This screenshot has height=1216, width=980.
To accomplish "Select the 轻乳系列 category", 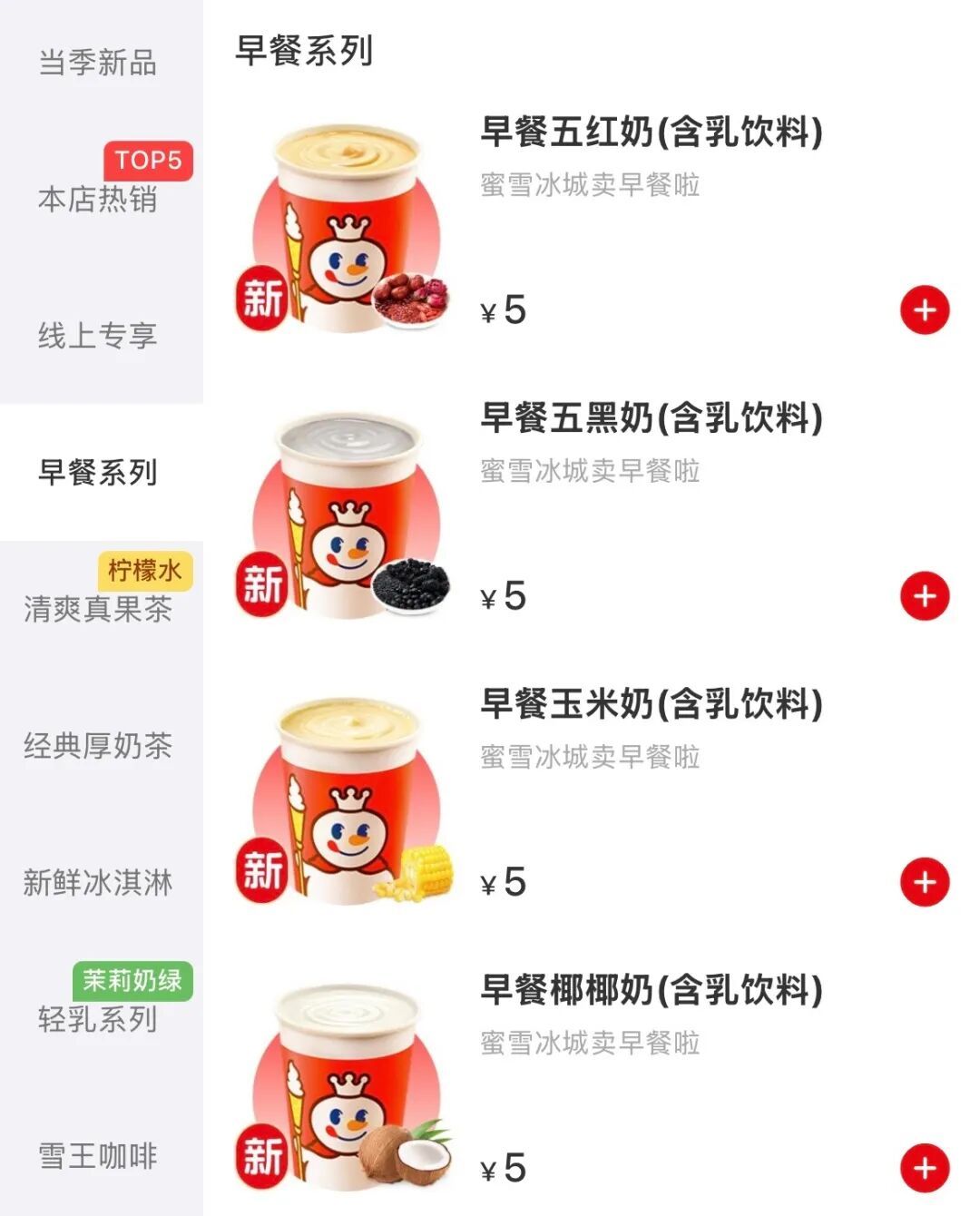I will coord(98,1018).
